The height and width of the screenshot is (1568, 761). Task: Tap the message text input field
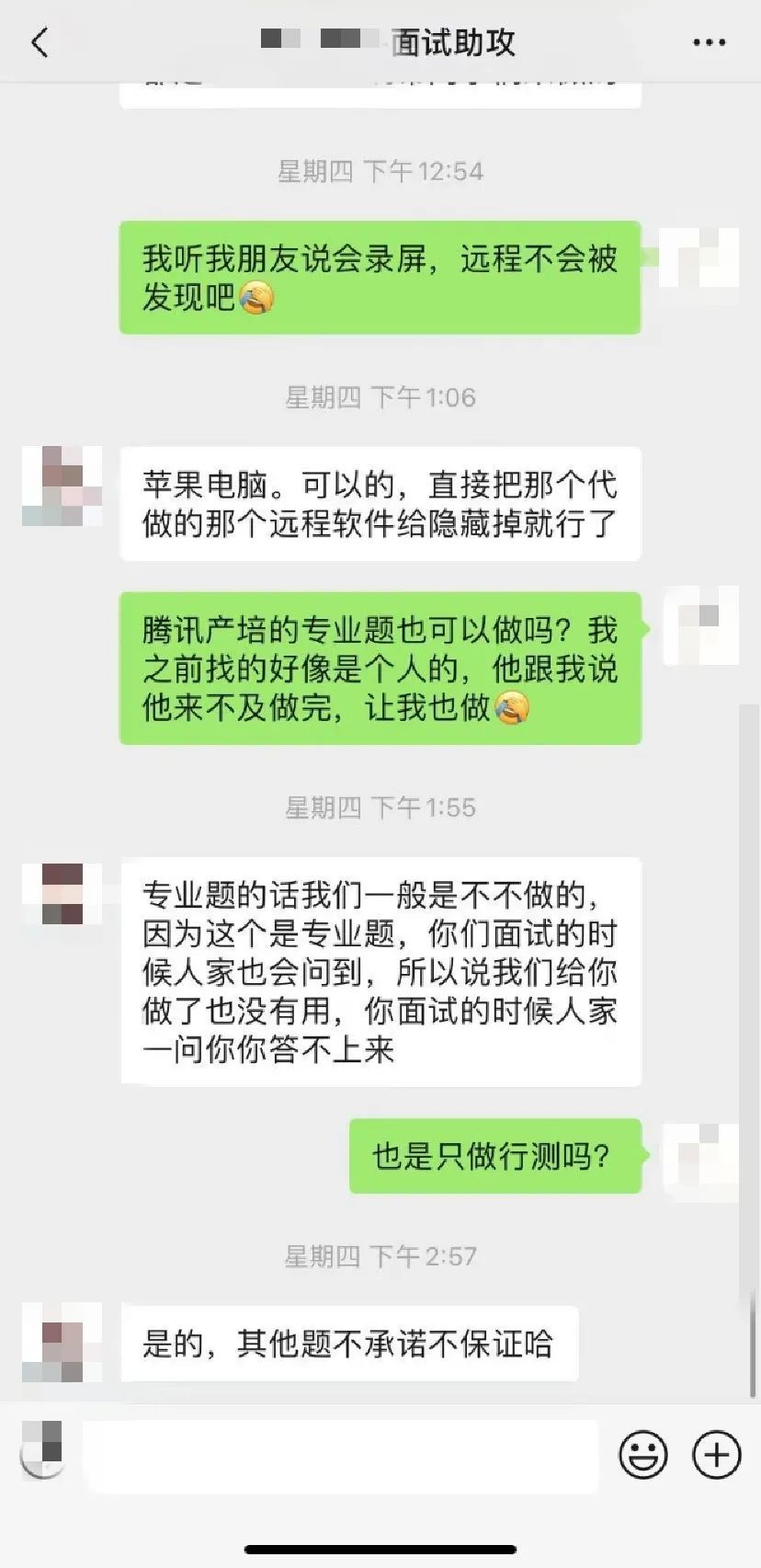340,1456
